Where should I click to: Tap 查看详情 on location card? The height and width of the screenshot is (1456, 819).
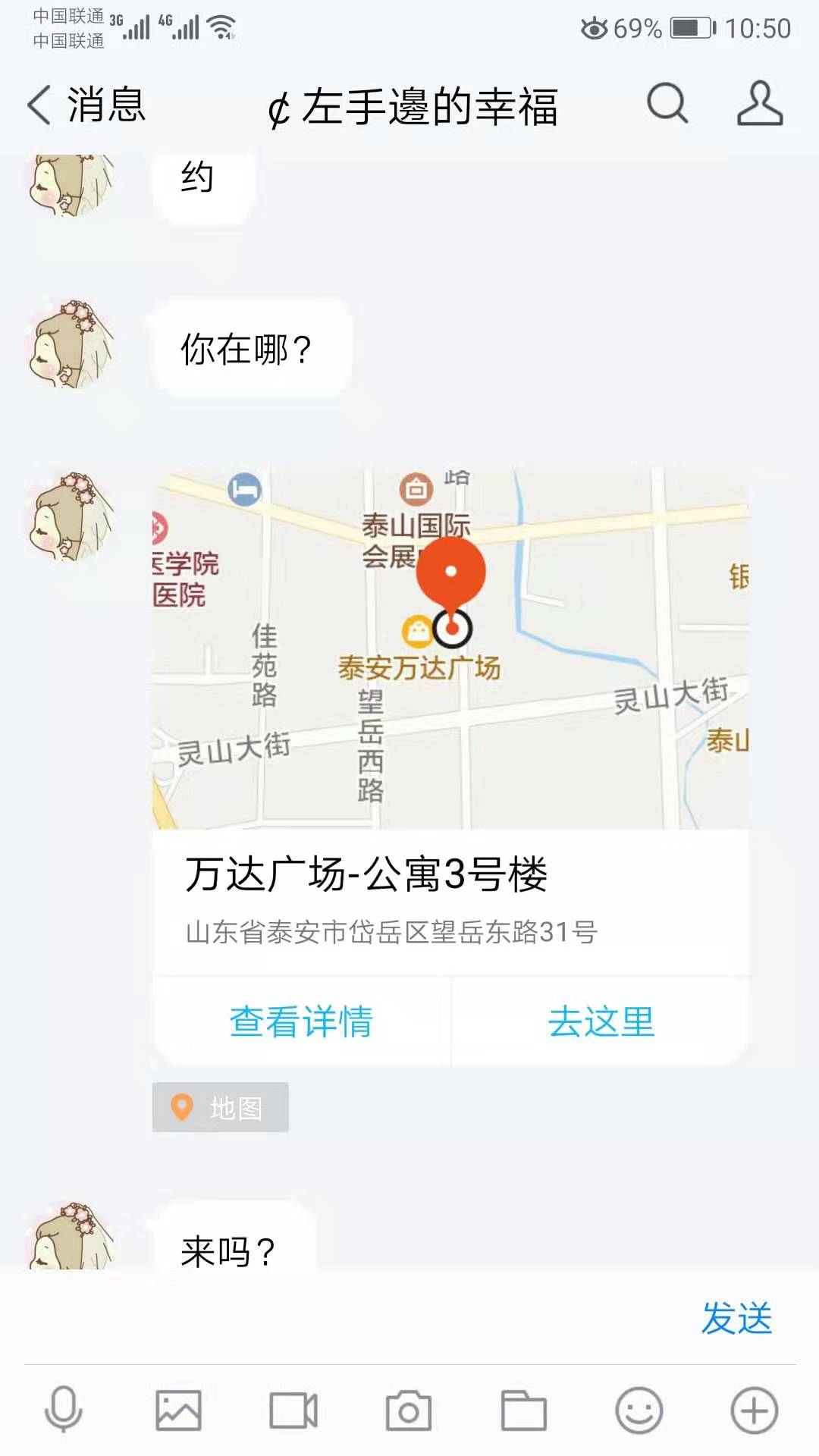(301, 1021)
